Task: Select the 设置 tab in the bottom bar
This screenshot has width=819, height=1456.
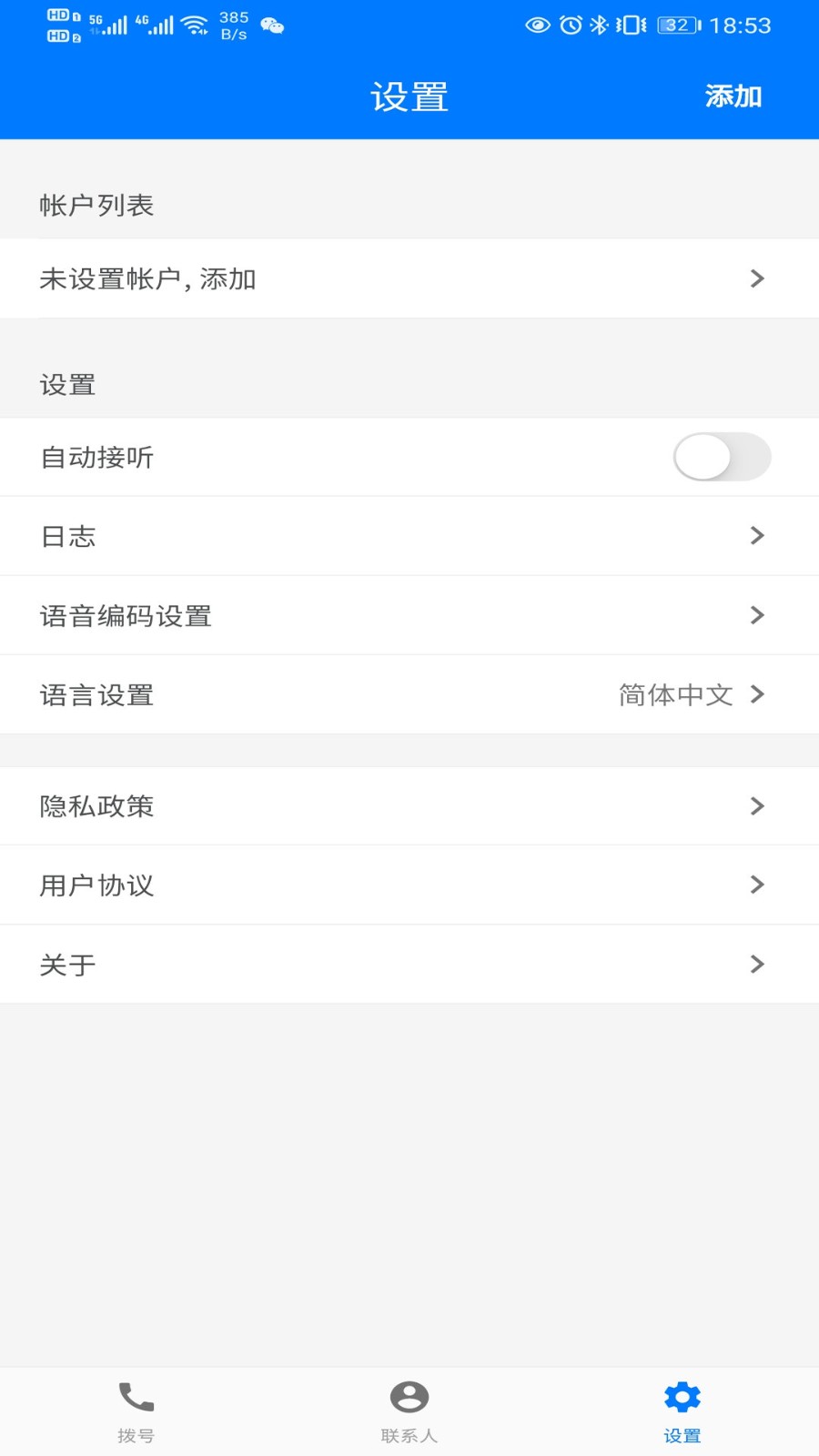Action: click(682, 1410)
